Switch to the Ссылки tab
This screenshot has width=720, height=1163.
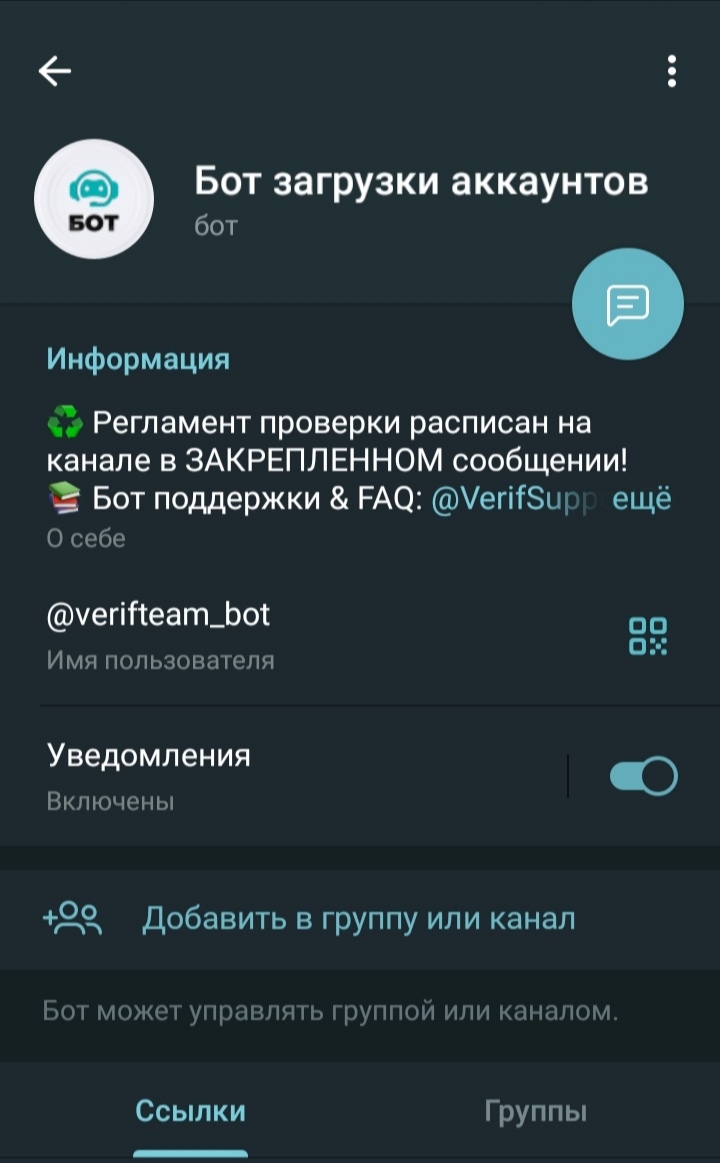(x=190, y=1111)
